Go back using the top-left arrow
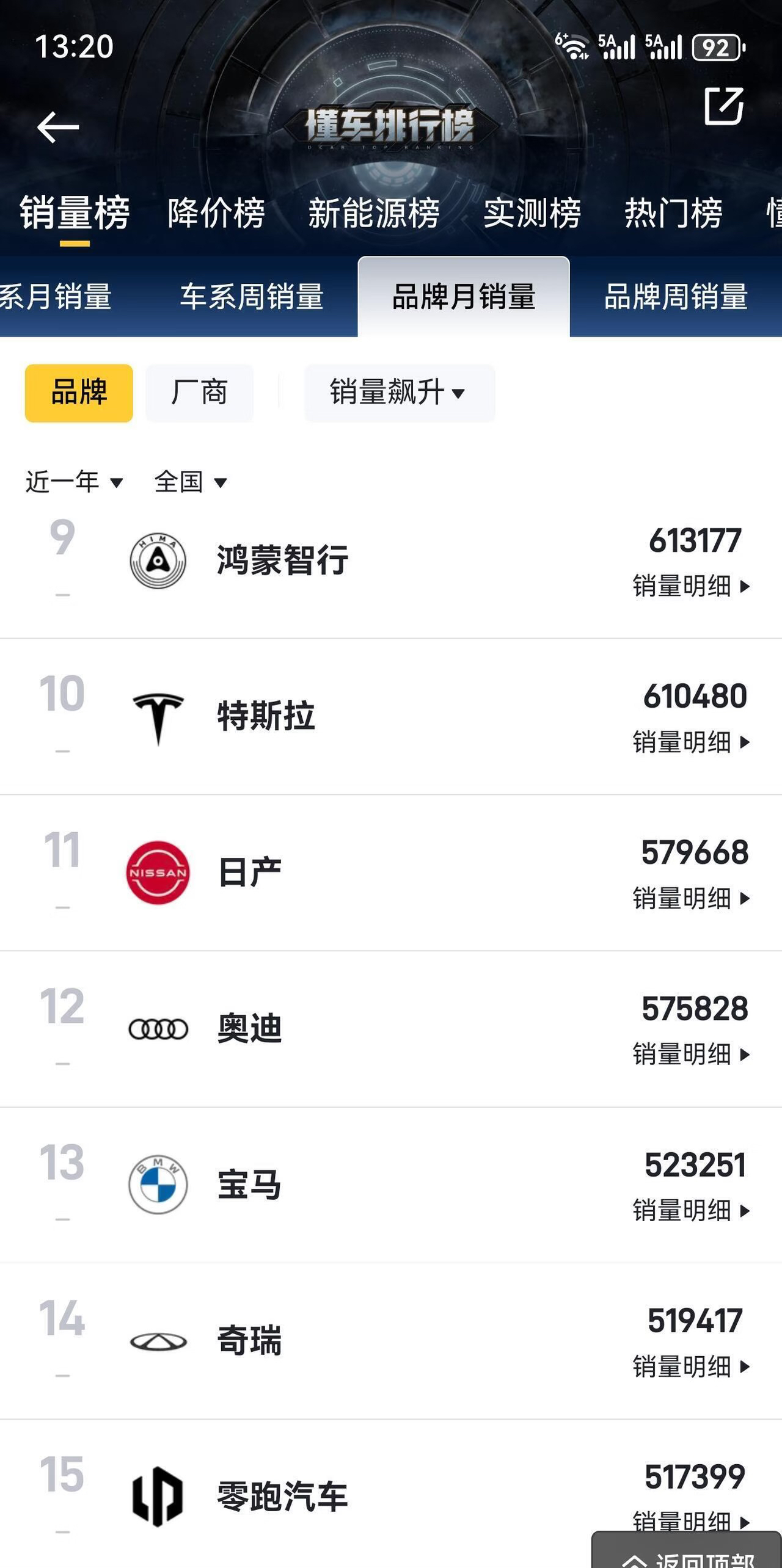Viewport: 782px width, 1568px height. [58, 127]
